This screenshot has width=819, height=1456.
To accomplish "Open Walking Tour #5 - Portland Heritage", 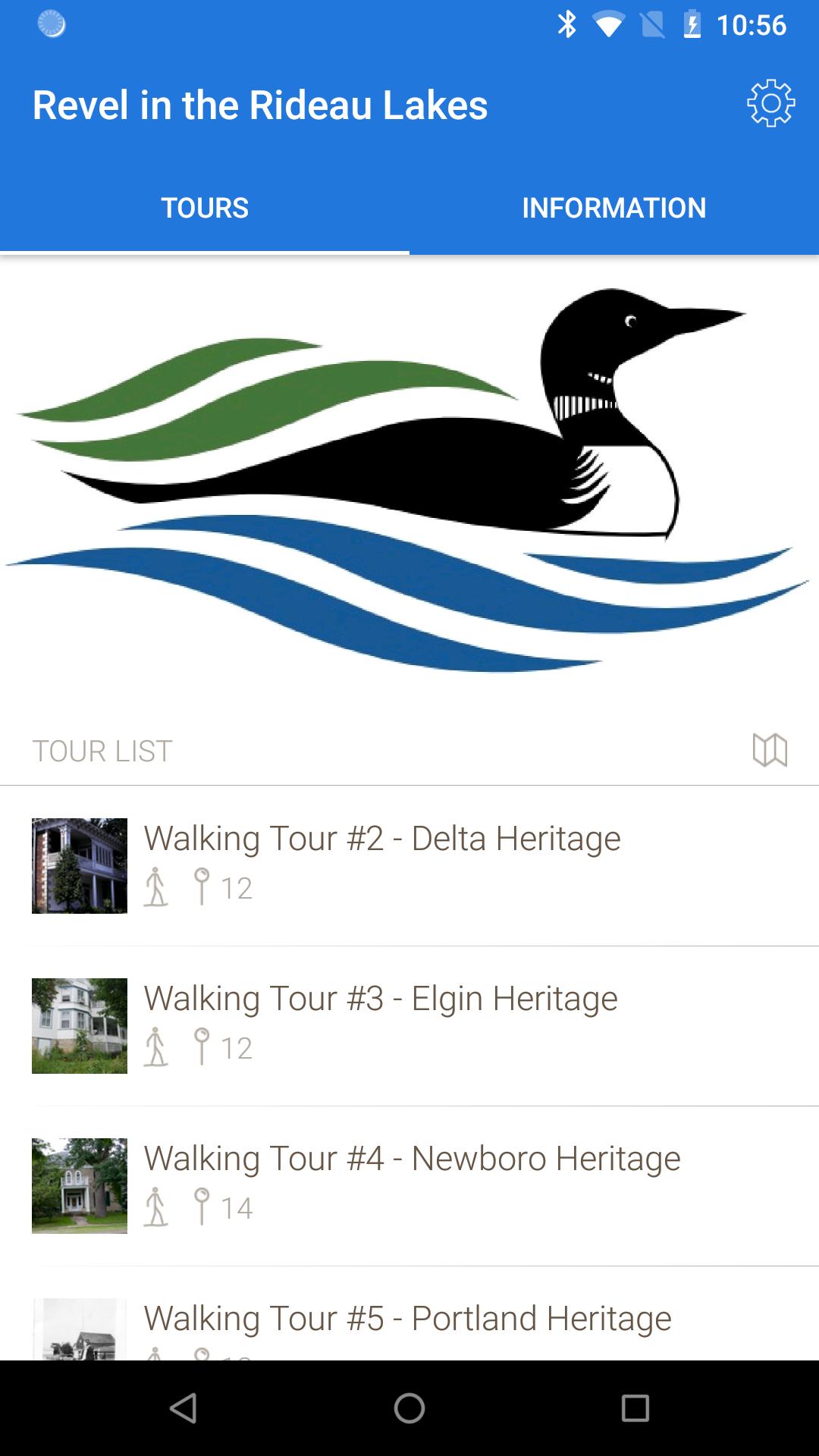I will click(x=407, y=1318).
